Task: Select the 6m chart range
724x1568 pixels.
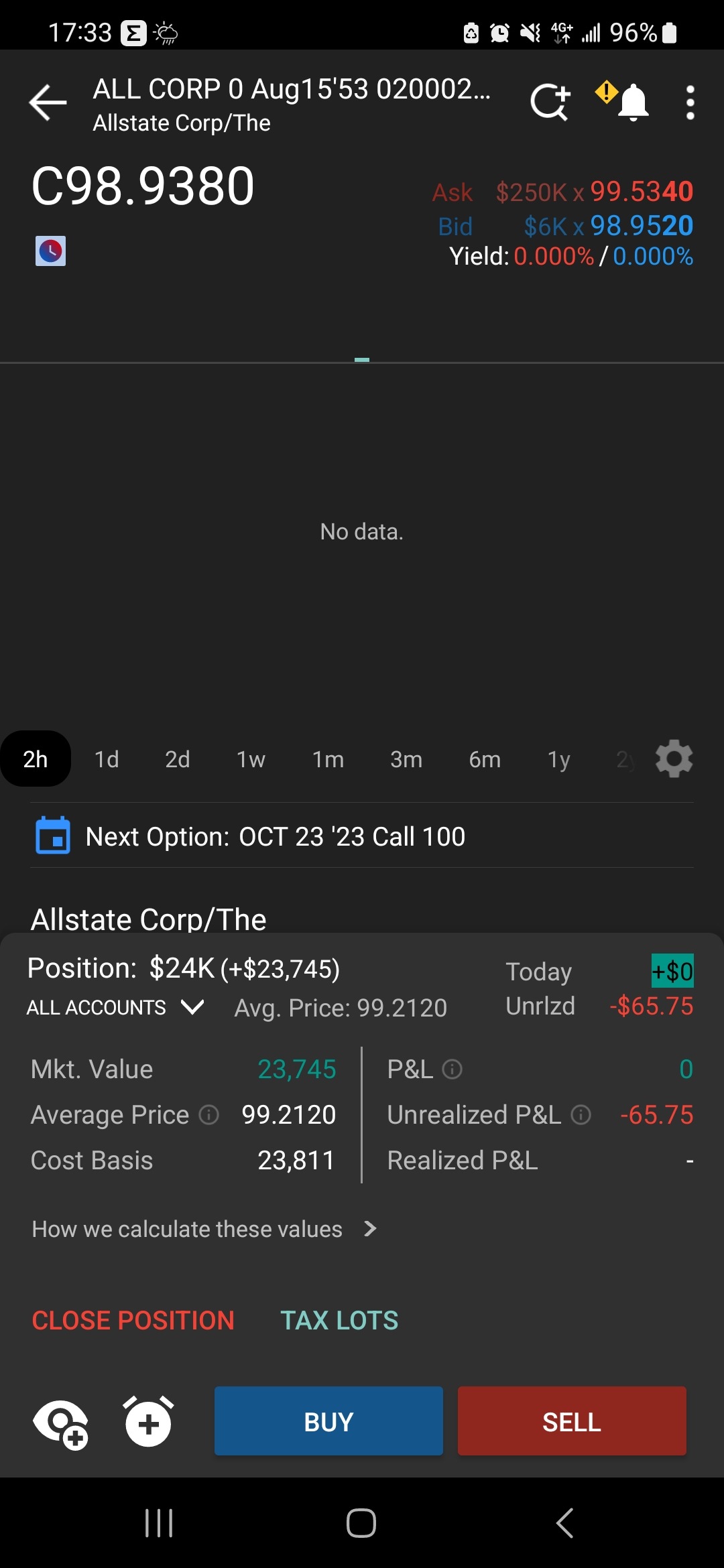Action: 485,759
